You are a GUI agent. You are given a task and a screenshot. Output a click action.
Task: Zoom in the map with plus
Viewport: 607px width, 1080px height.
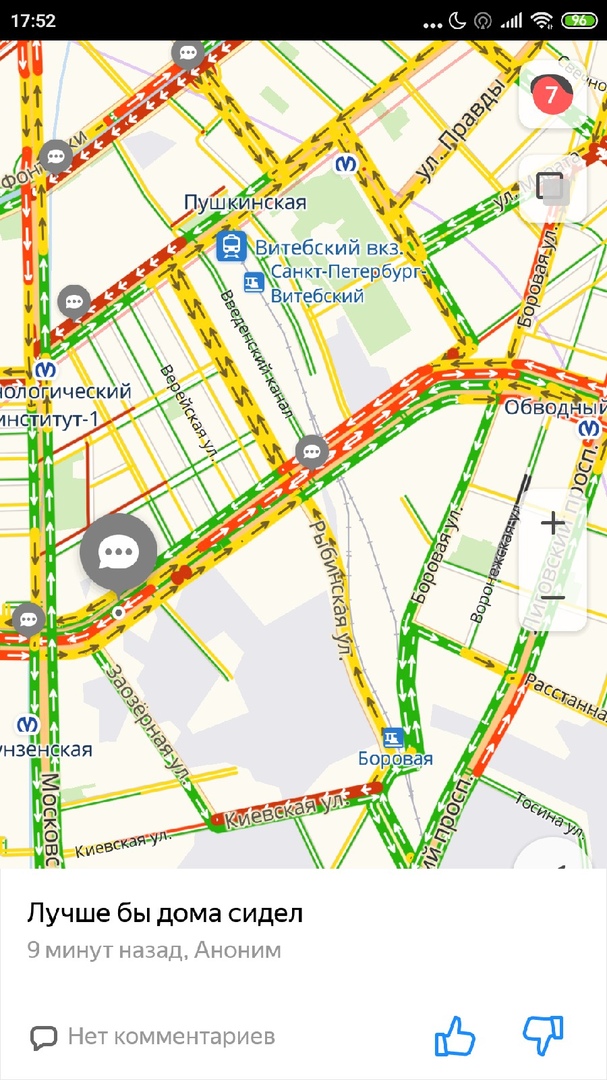click(552, 523)
